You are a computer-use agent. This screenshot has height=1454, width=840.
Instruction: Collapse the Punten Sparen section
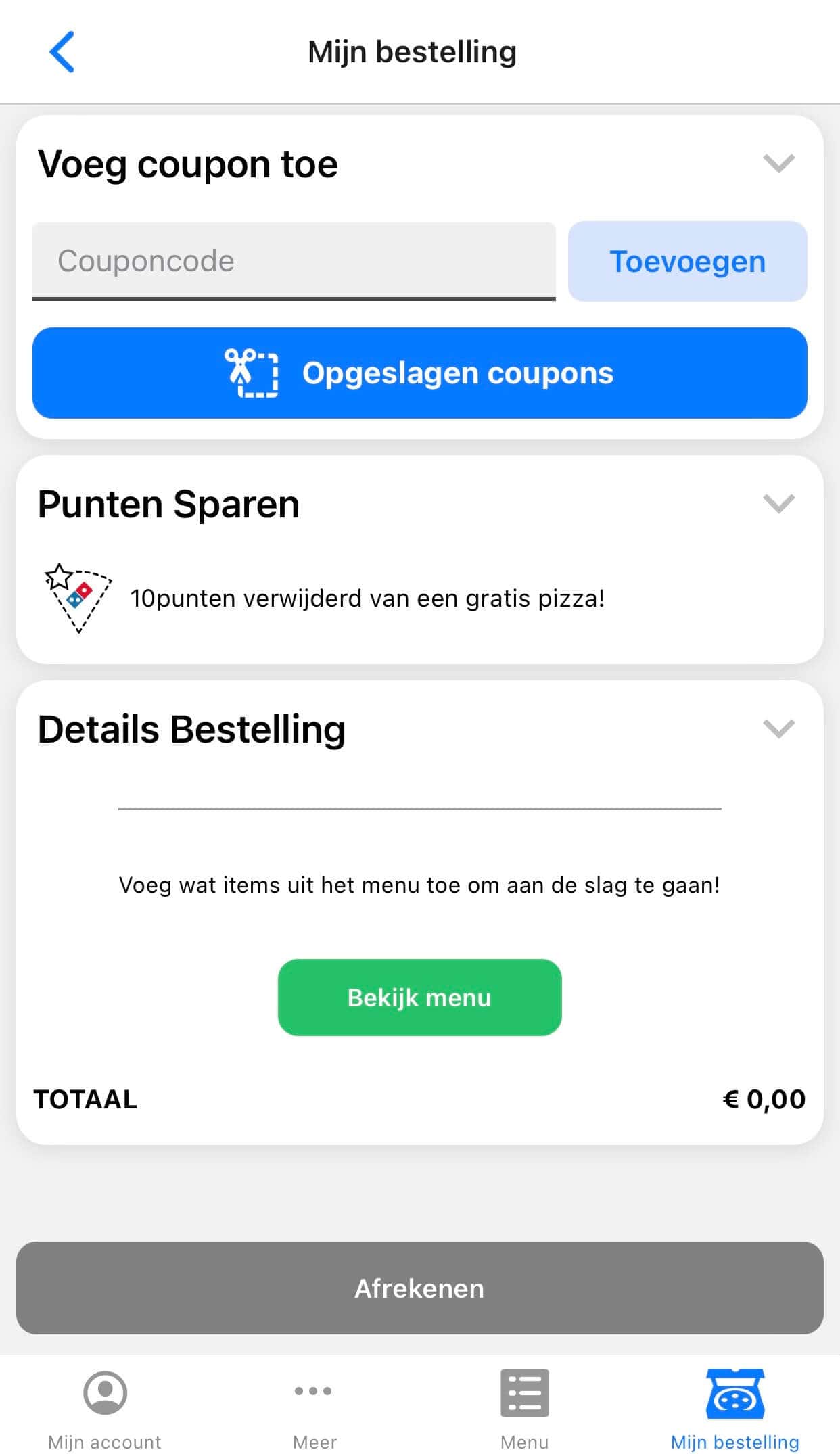[x=778, y=502]
